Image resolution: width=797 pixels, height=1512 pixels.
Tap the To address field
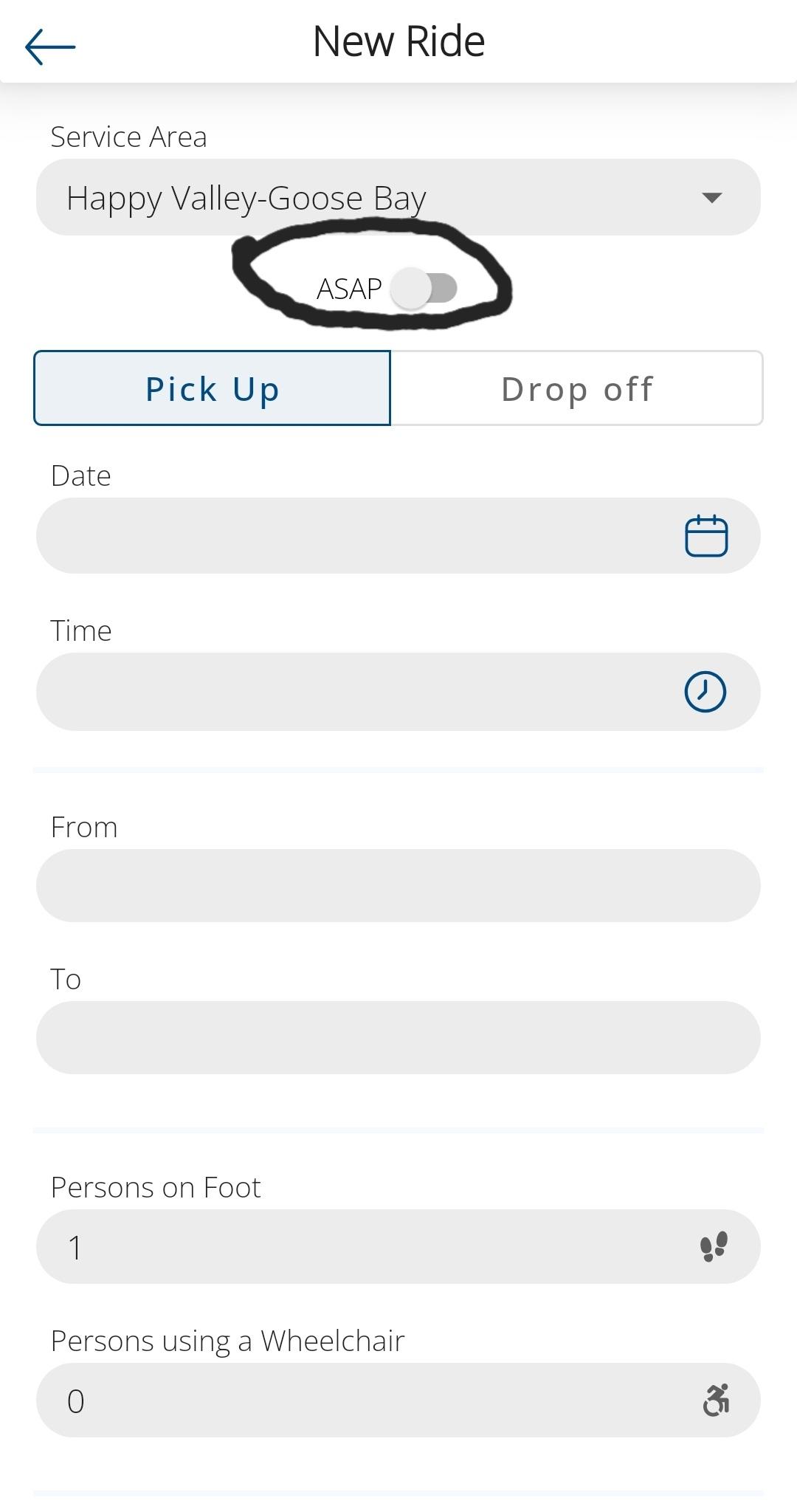pos(398,1037)
